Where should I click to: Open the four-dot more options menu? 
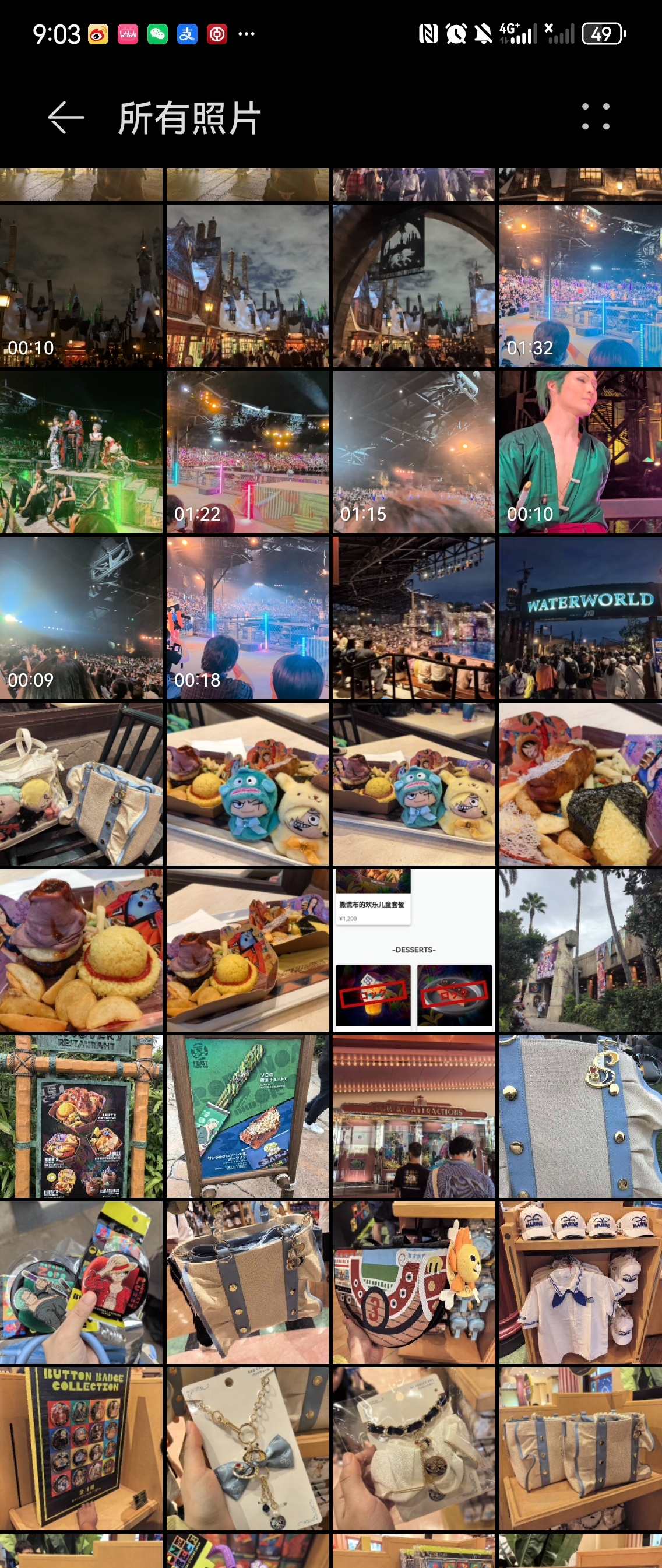coord(595,117)
